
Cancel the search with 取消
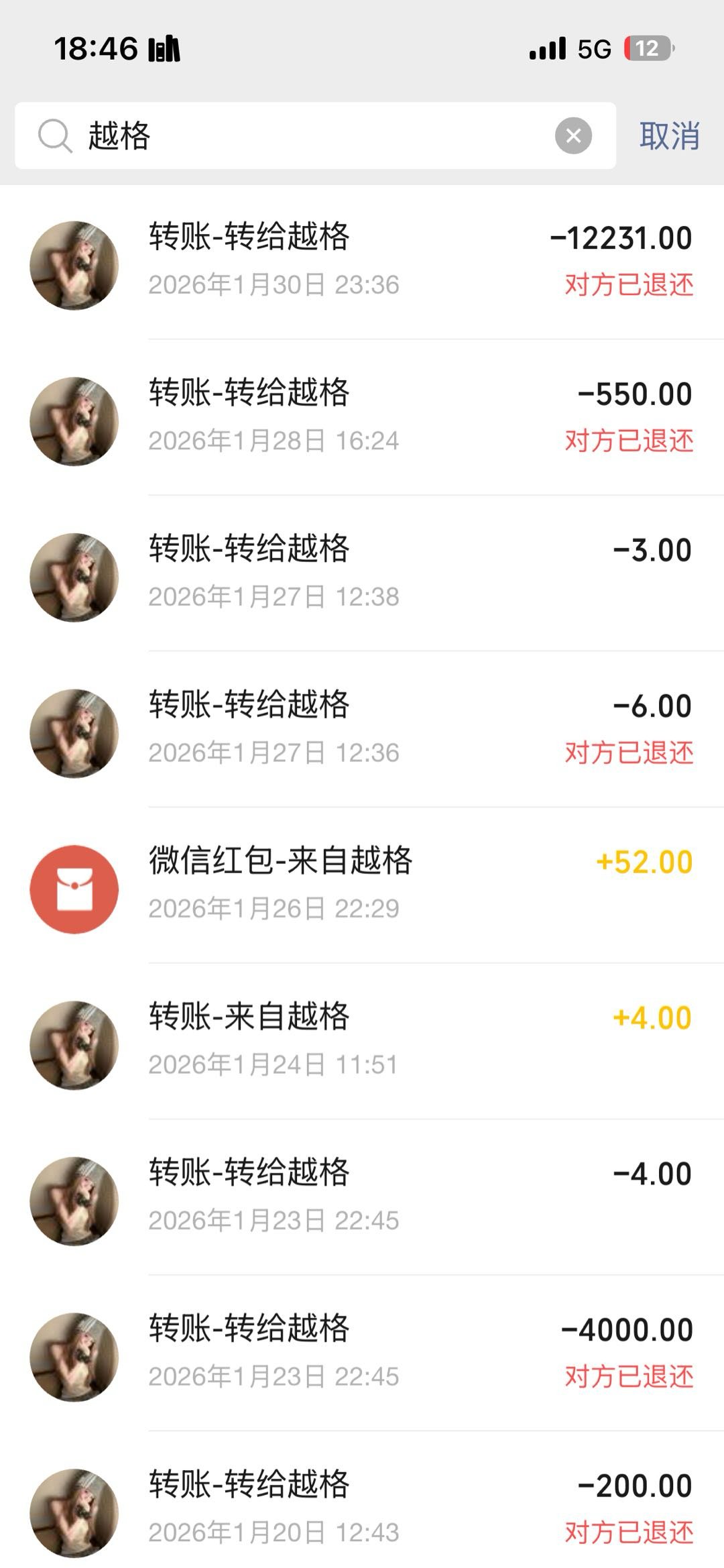[x=669, y=135]
